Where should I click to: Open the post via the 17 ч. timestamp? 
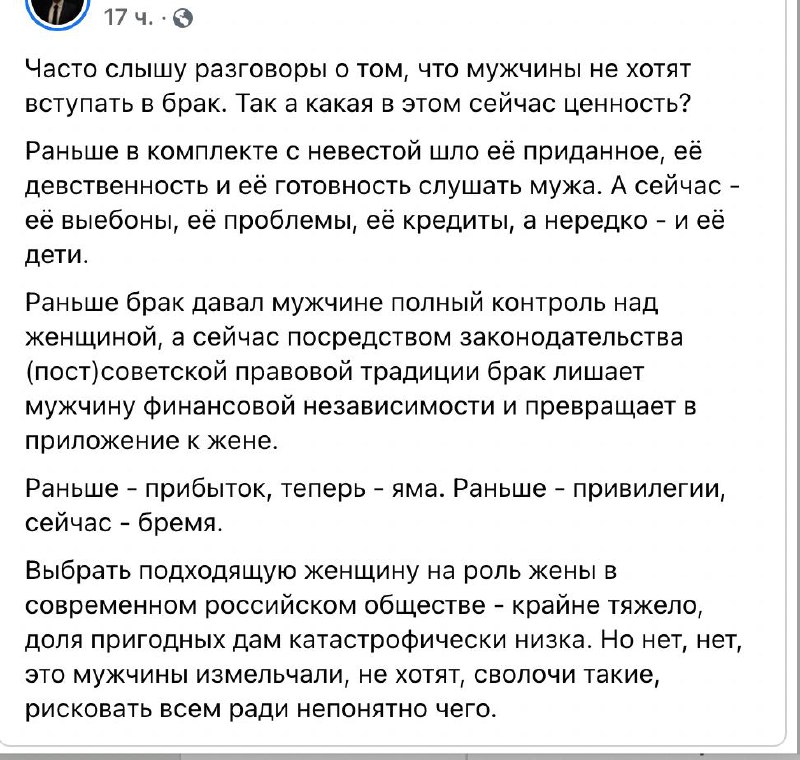point(128,18)
